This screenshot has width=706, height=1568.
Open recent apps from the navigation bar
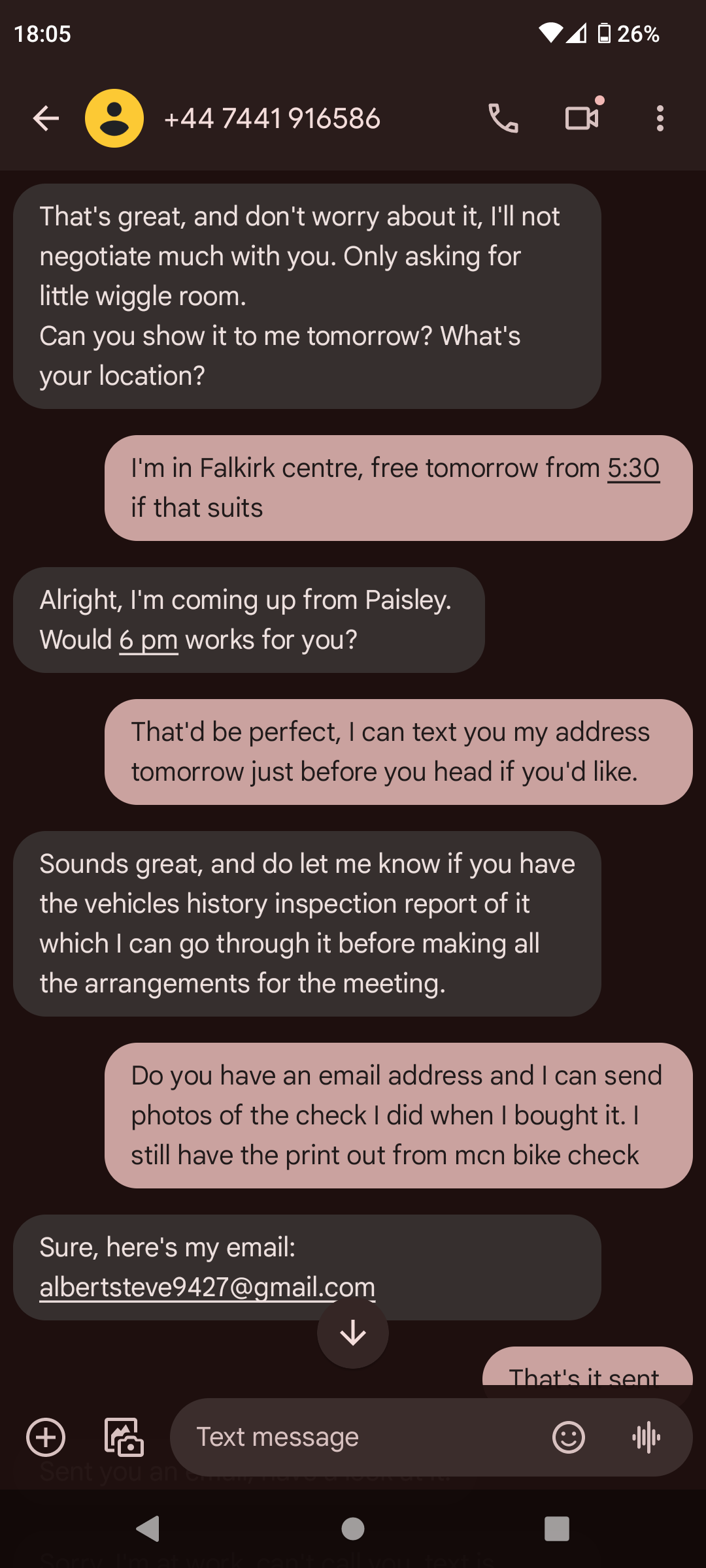556,1529
